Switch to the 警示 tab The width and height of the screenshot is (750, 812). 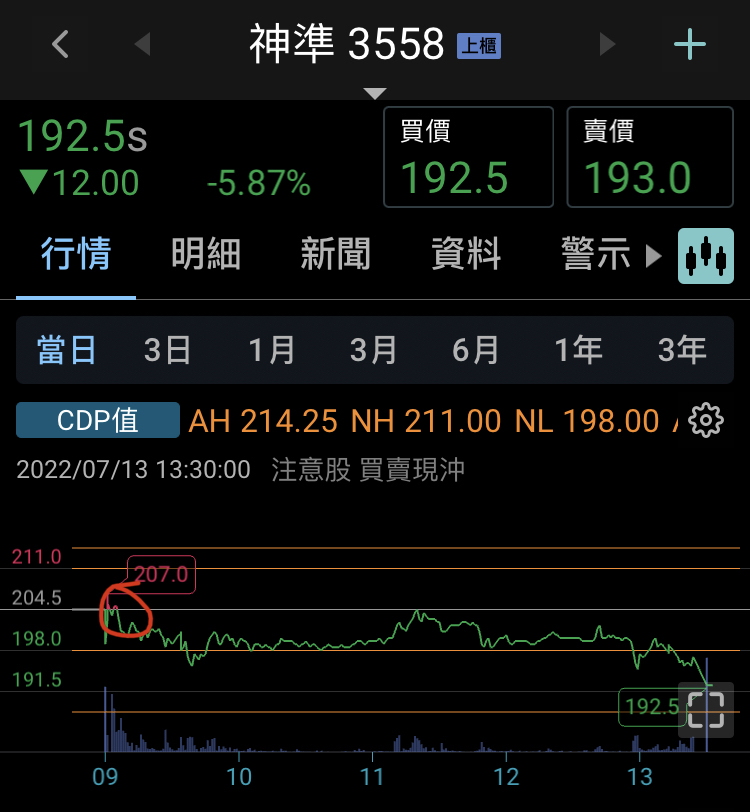(x=596, y=255)
